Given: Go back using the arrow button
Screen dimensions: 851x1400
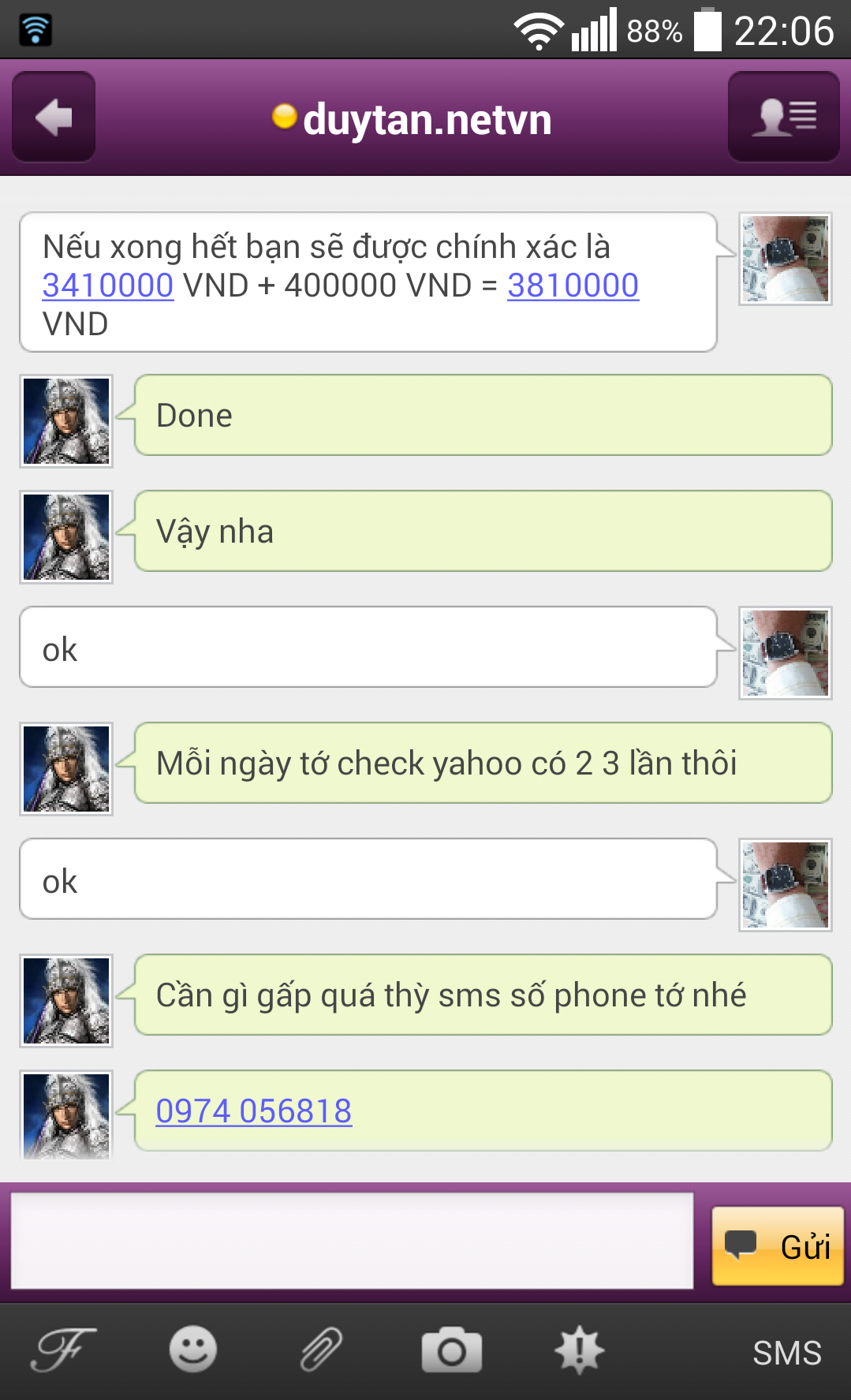Looking at the screenshot, I should [54, 118].
